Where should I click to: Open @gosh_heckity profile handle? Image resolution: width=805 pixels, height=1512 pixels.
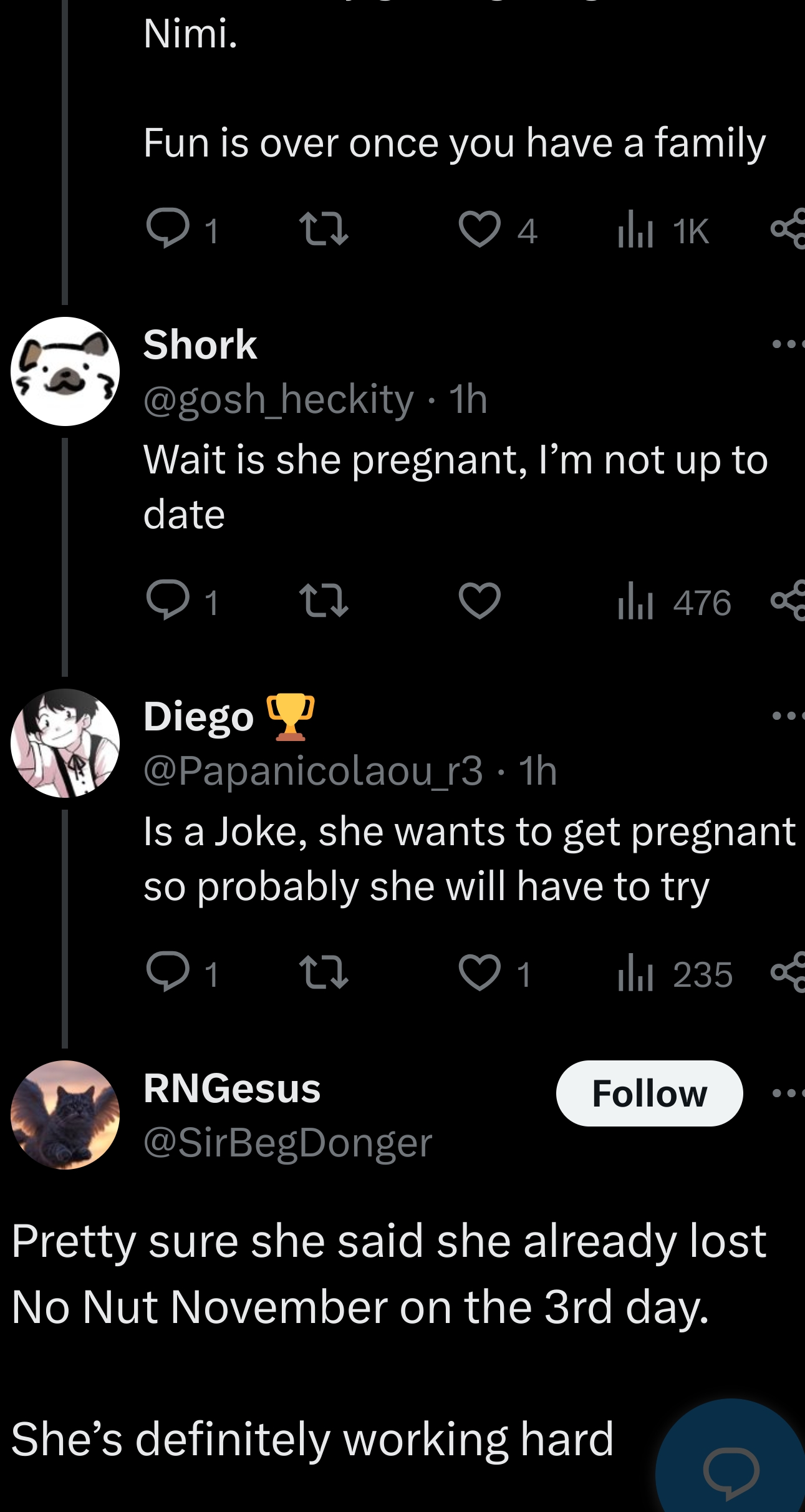(x=278, y=399)
